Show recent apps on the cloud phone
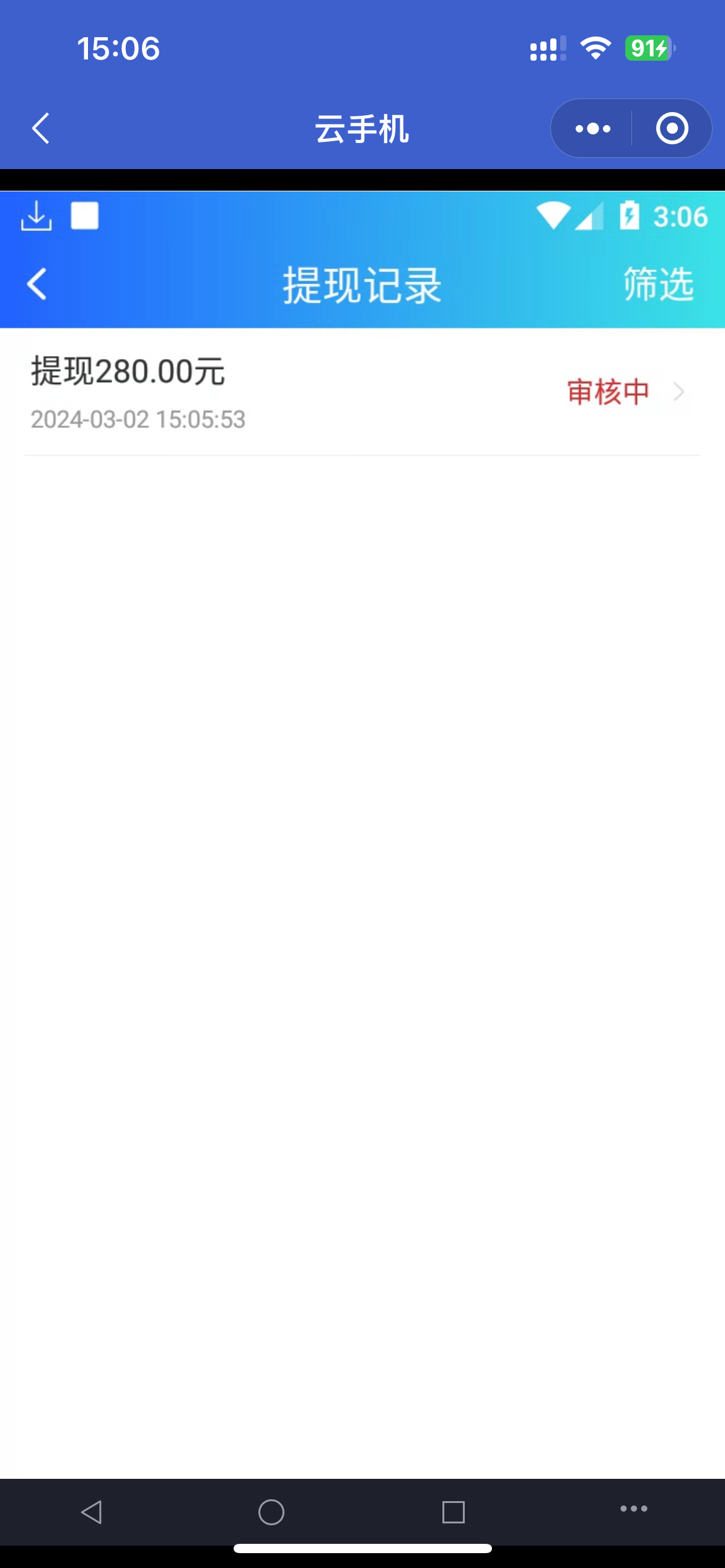Screen dimensions: 725x1568 pyautogui.click(x=454, y=1512)
